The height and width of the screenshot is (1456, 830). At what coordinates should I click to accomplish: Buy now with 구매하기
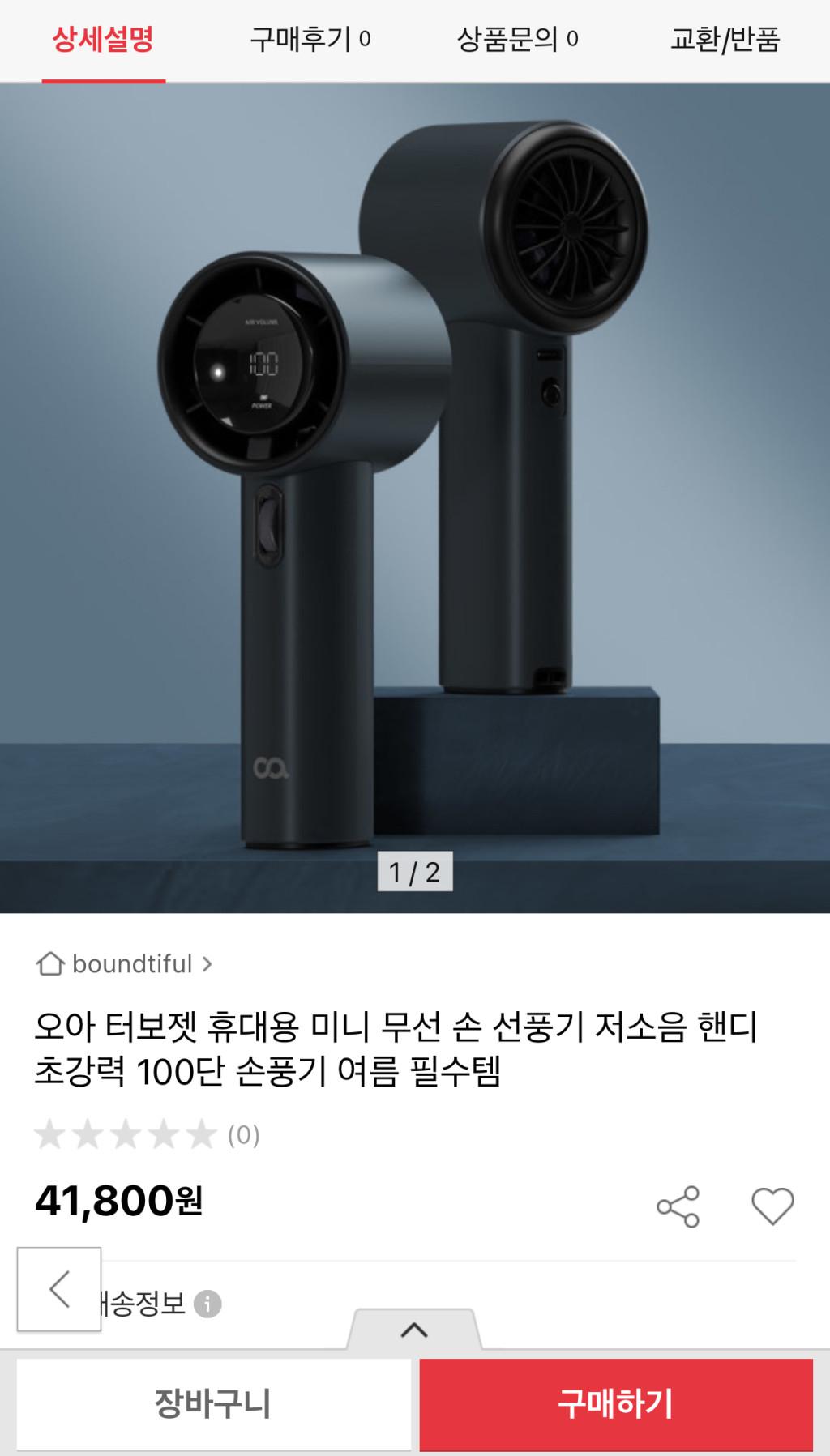tap(616, 1403)
